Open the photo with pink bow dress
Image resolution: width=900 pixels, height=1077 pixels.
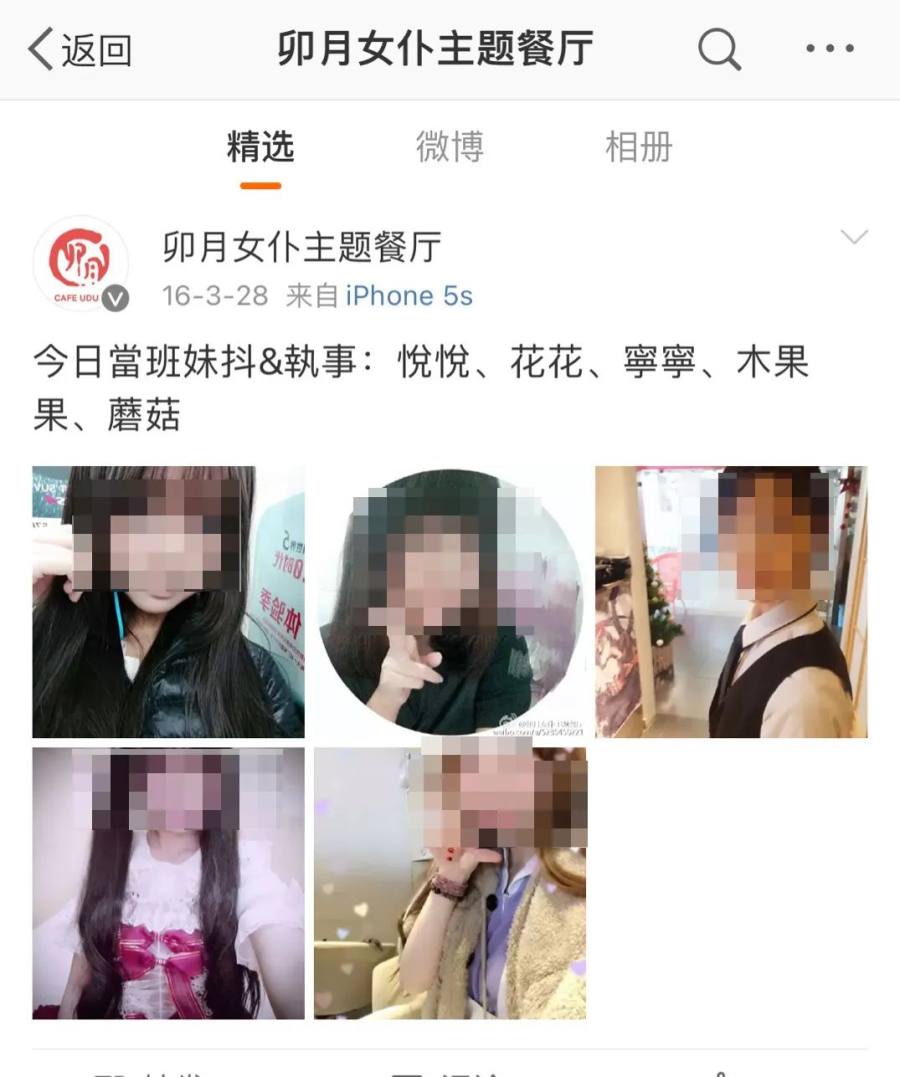[x=168, y=883]
